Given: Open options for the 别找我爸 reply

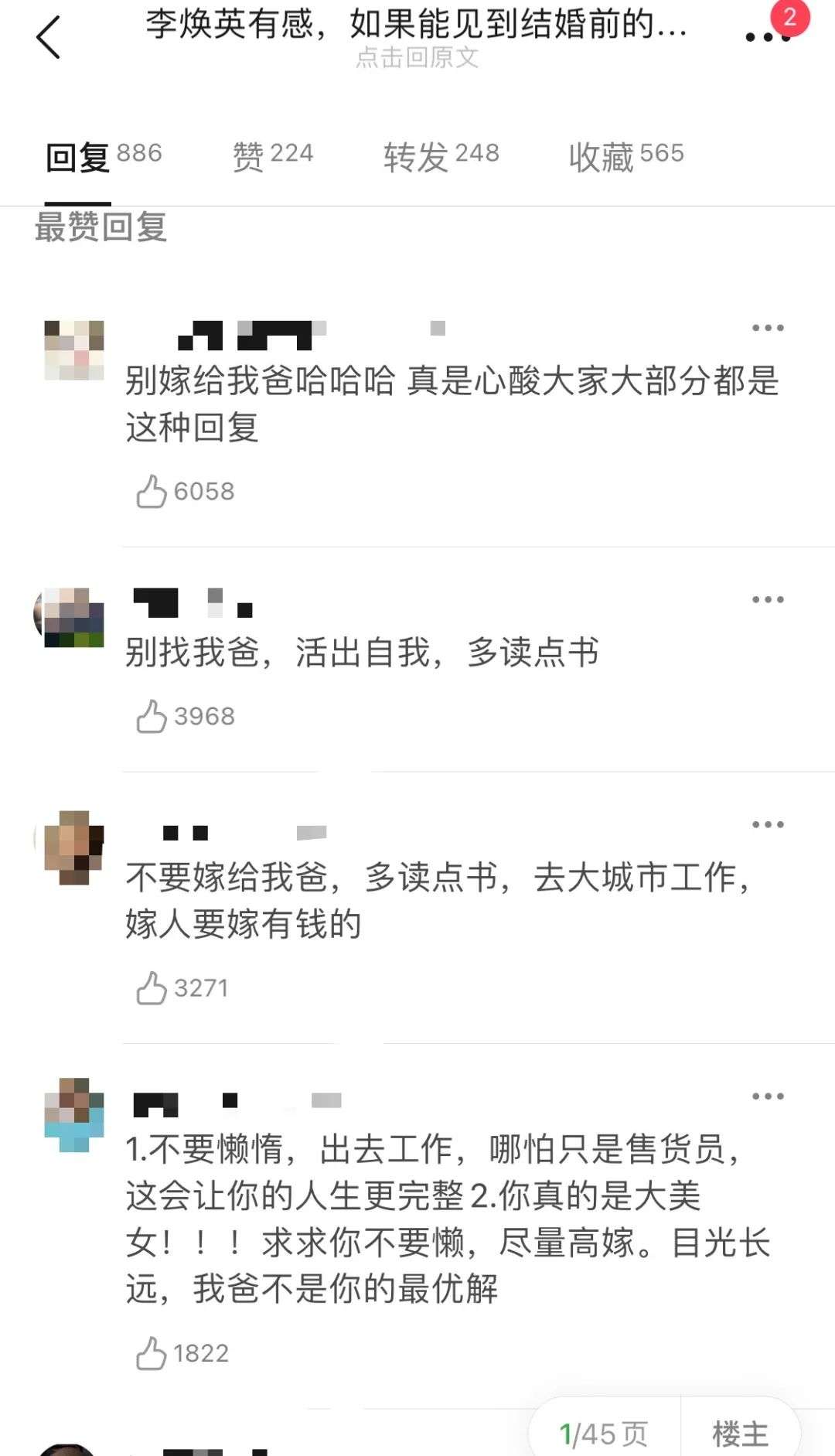Looking at the screenshot, I should pyautogui.click(x=768, y=599).
